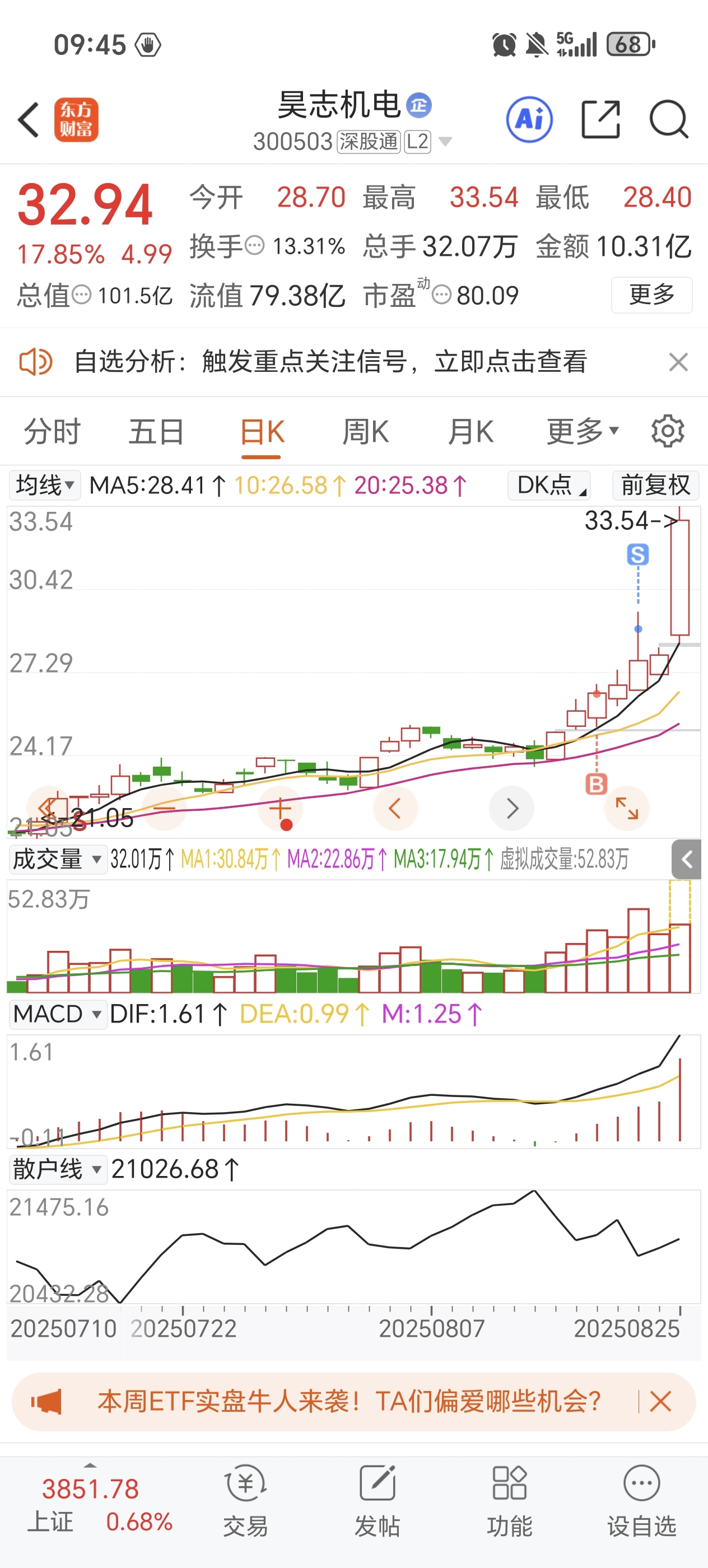This screenshot has width=708, height=1568.
Task: Go back using the top-left arrow
Action: coord(29,119)
